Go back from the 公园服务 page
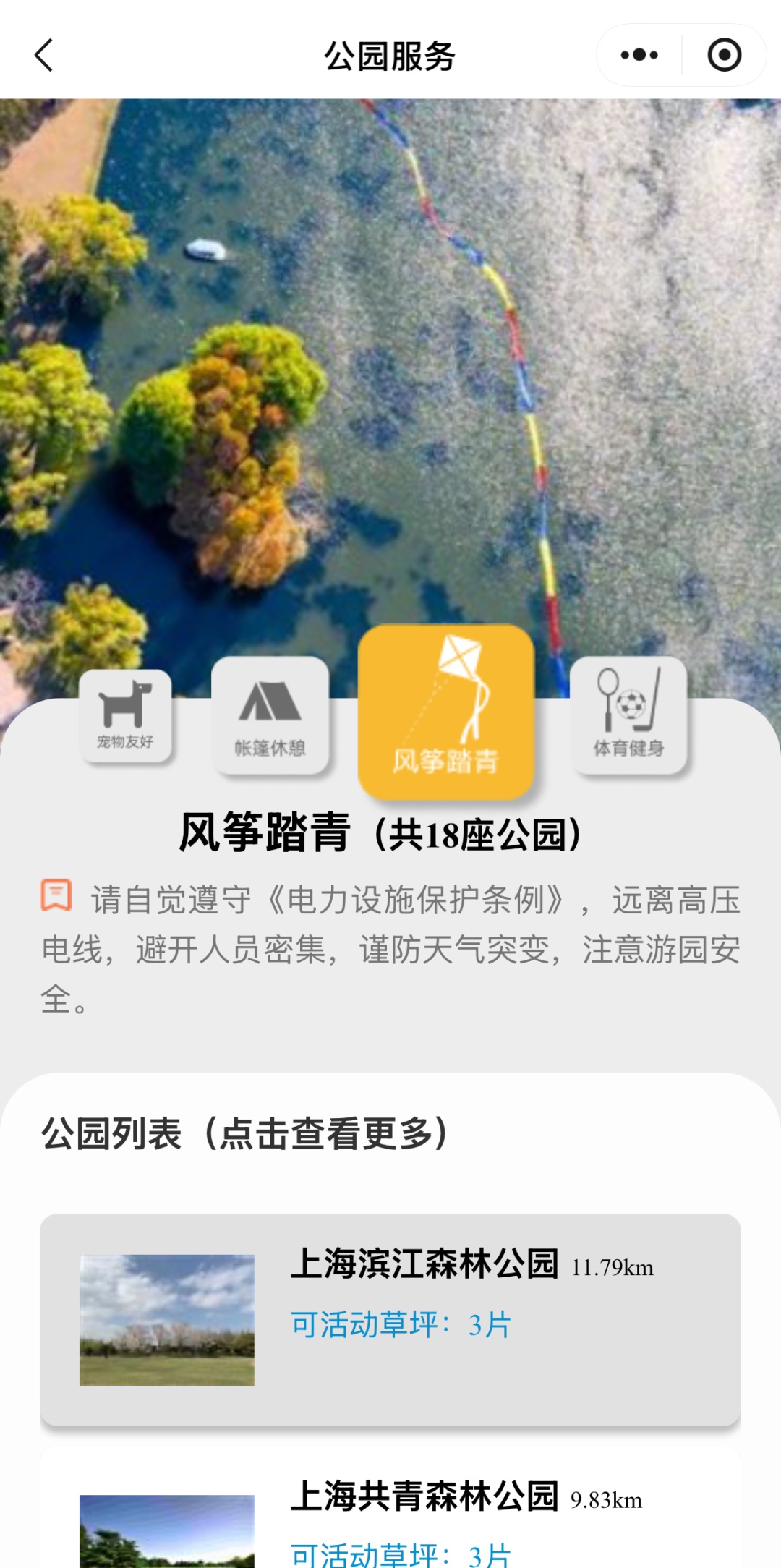Image resolution: width=781 pixels, height=1568 pixels. 44,56
